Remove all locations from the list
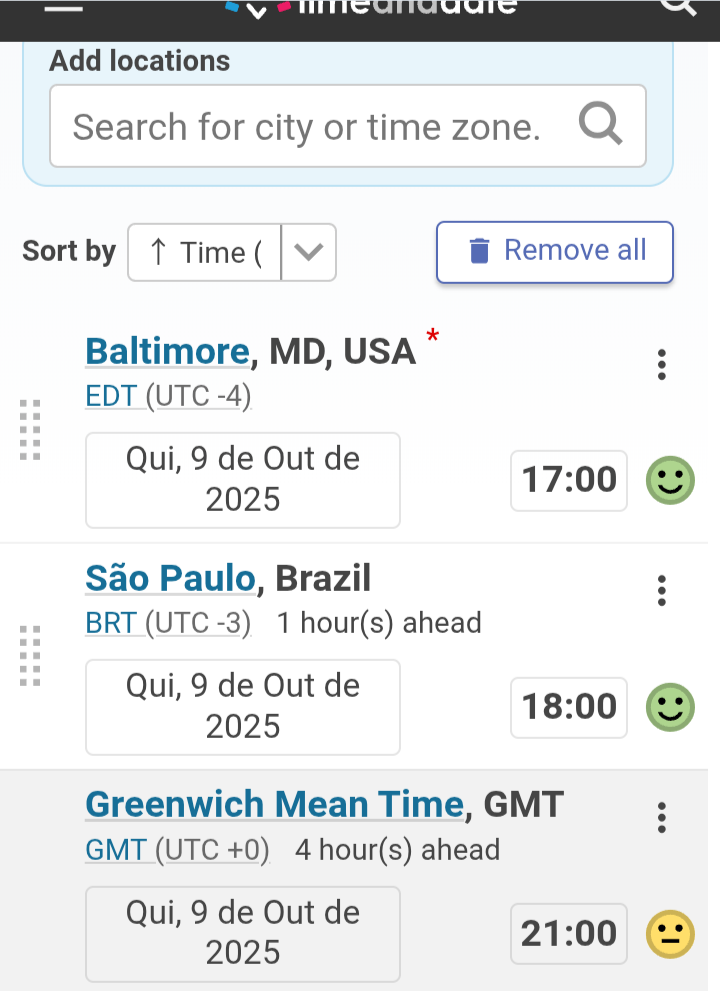 pos(555,251)
